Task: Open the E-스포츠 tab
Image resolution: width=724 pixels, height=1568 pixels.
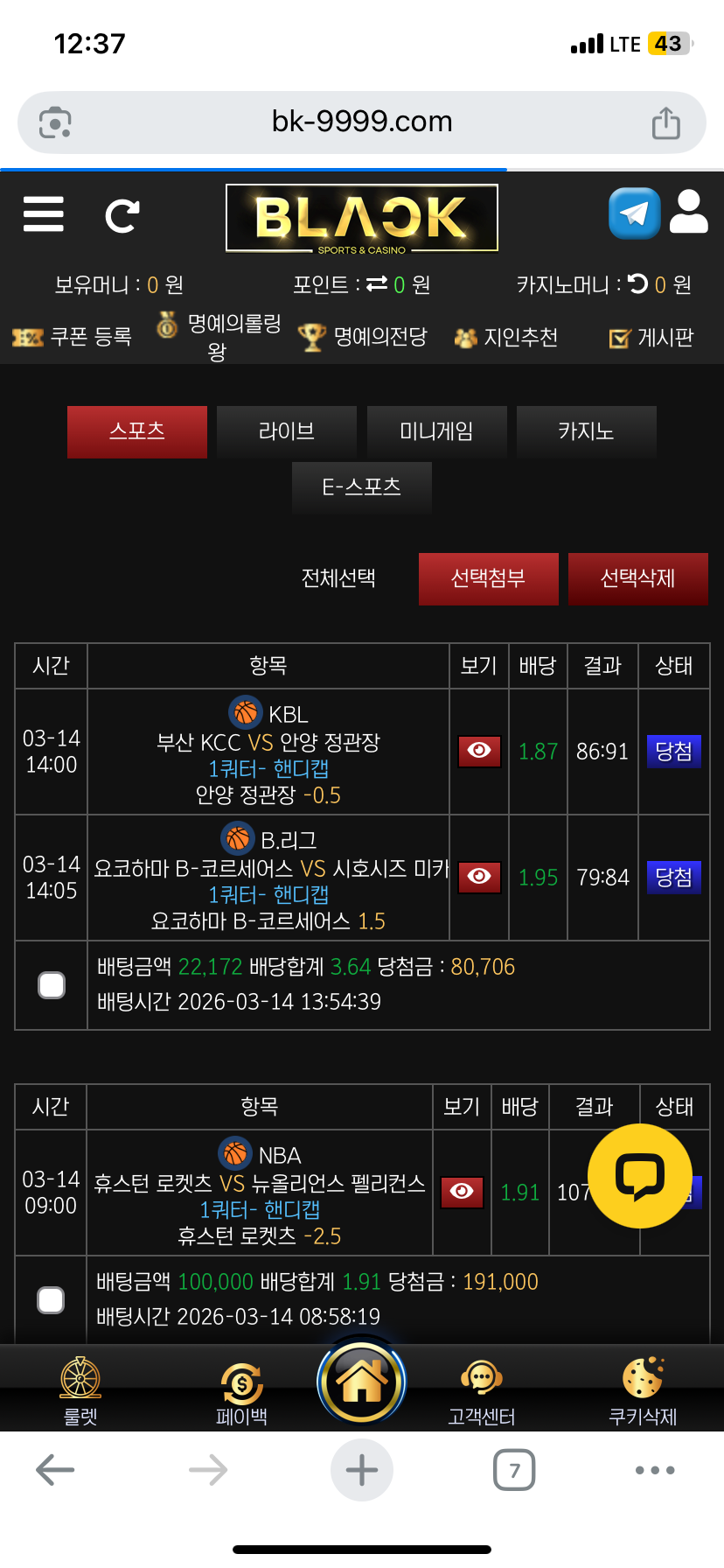Action: tap(361, 487)
